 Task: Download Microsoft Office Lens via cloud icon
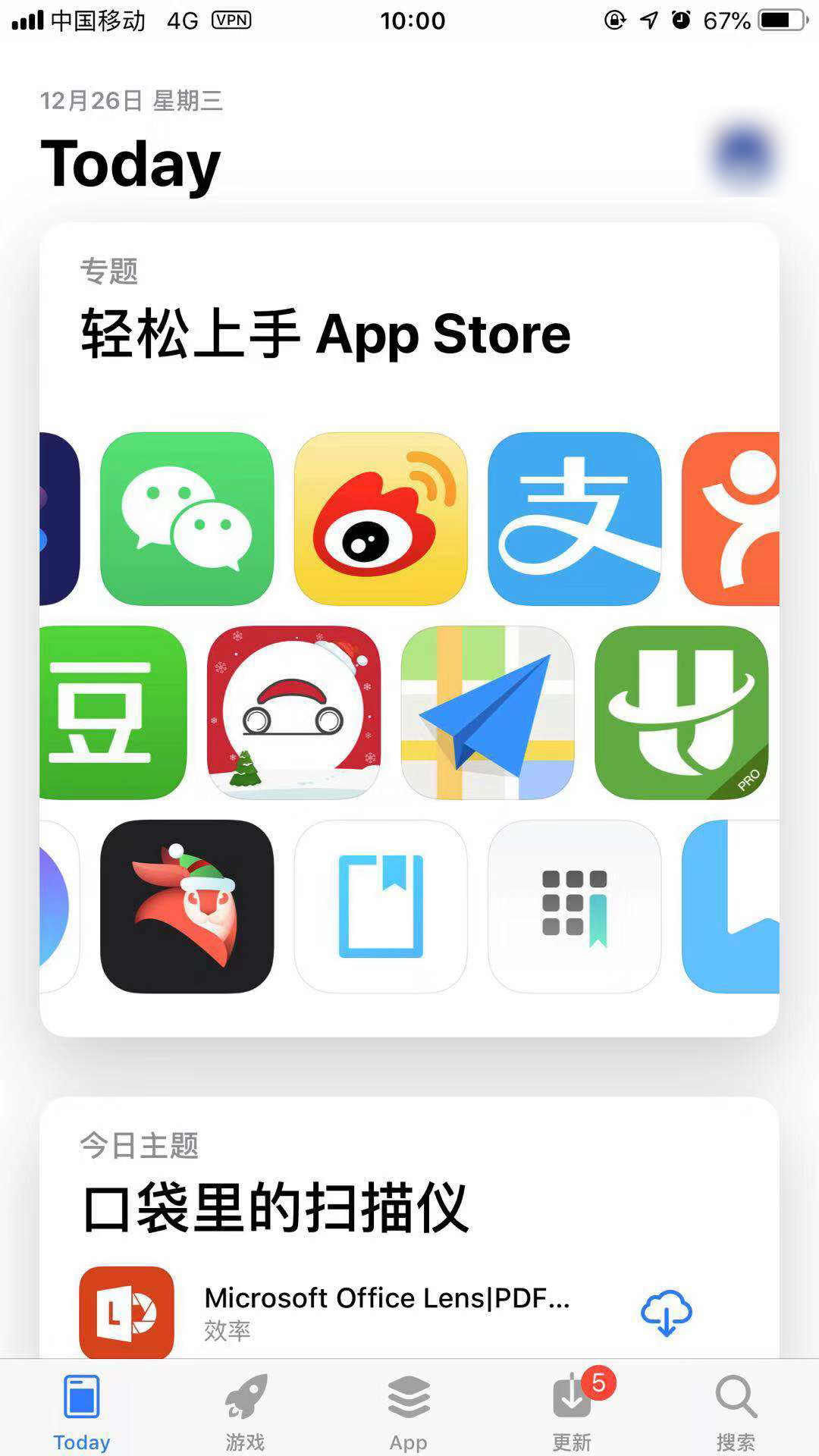point(666,1313)
